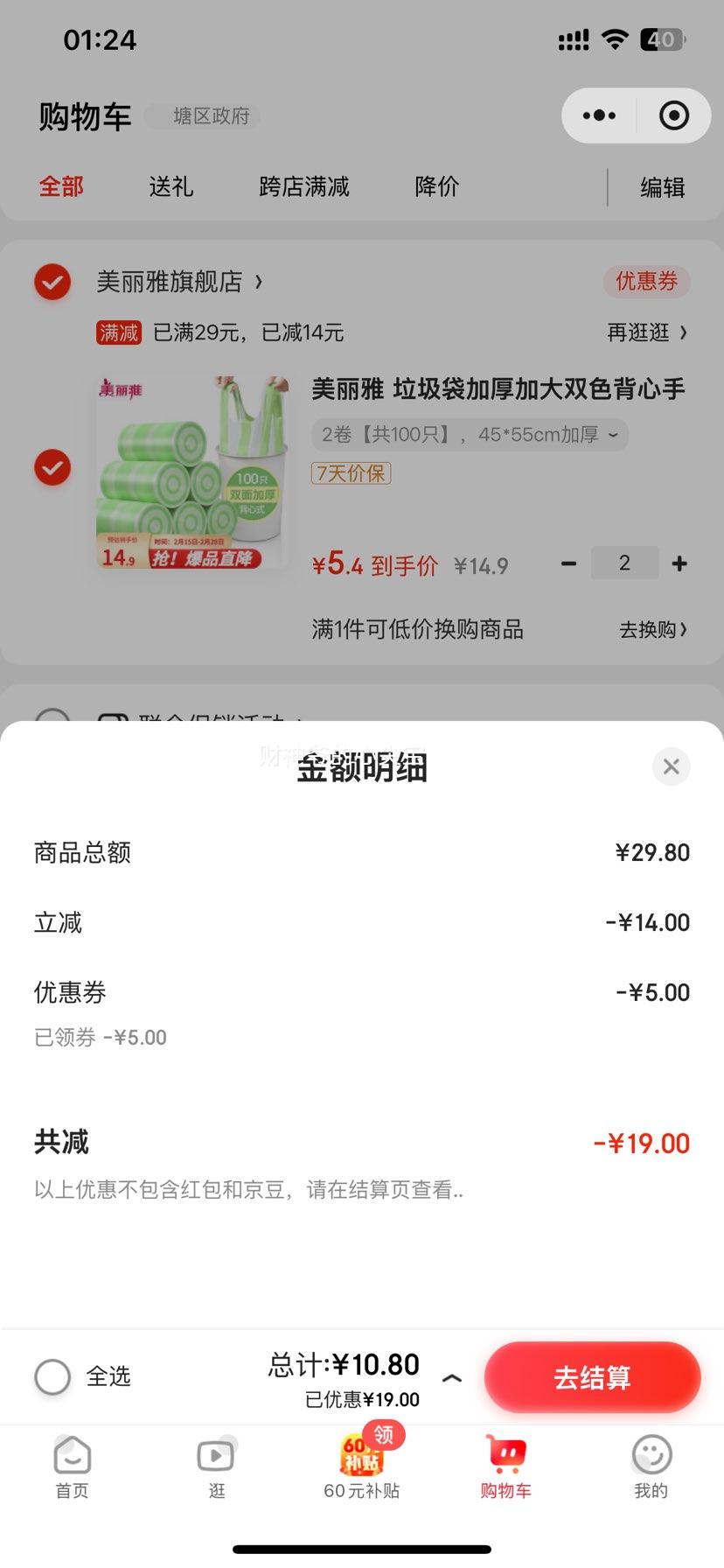The width and height of the screenshot is (724, 1568).
Task: Deselect the 美丽雅旗舰店 store checkbox
Action: (52, 282)
